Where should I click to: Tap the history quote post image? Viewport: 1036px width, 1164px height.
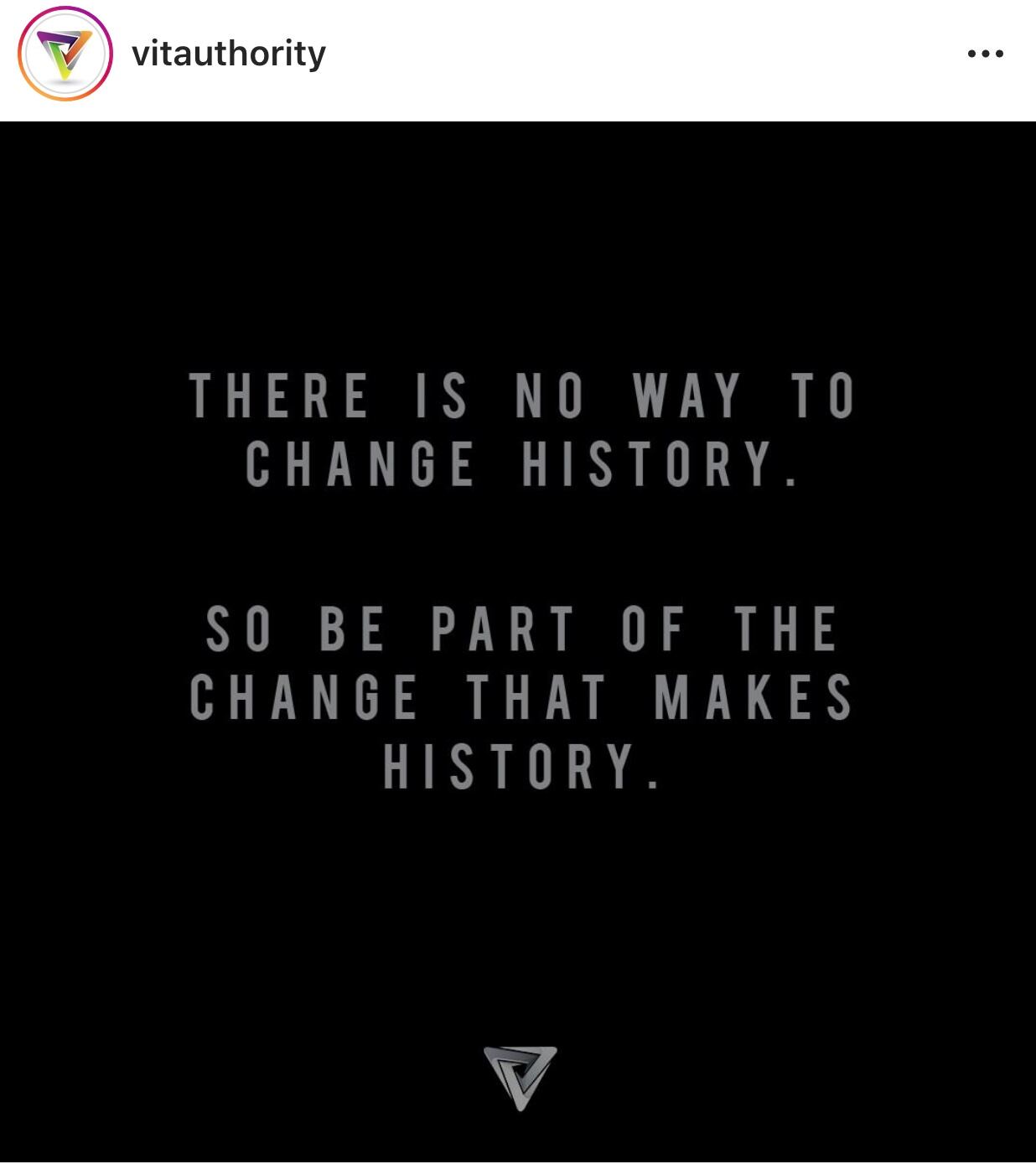[x=518, y=587]
